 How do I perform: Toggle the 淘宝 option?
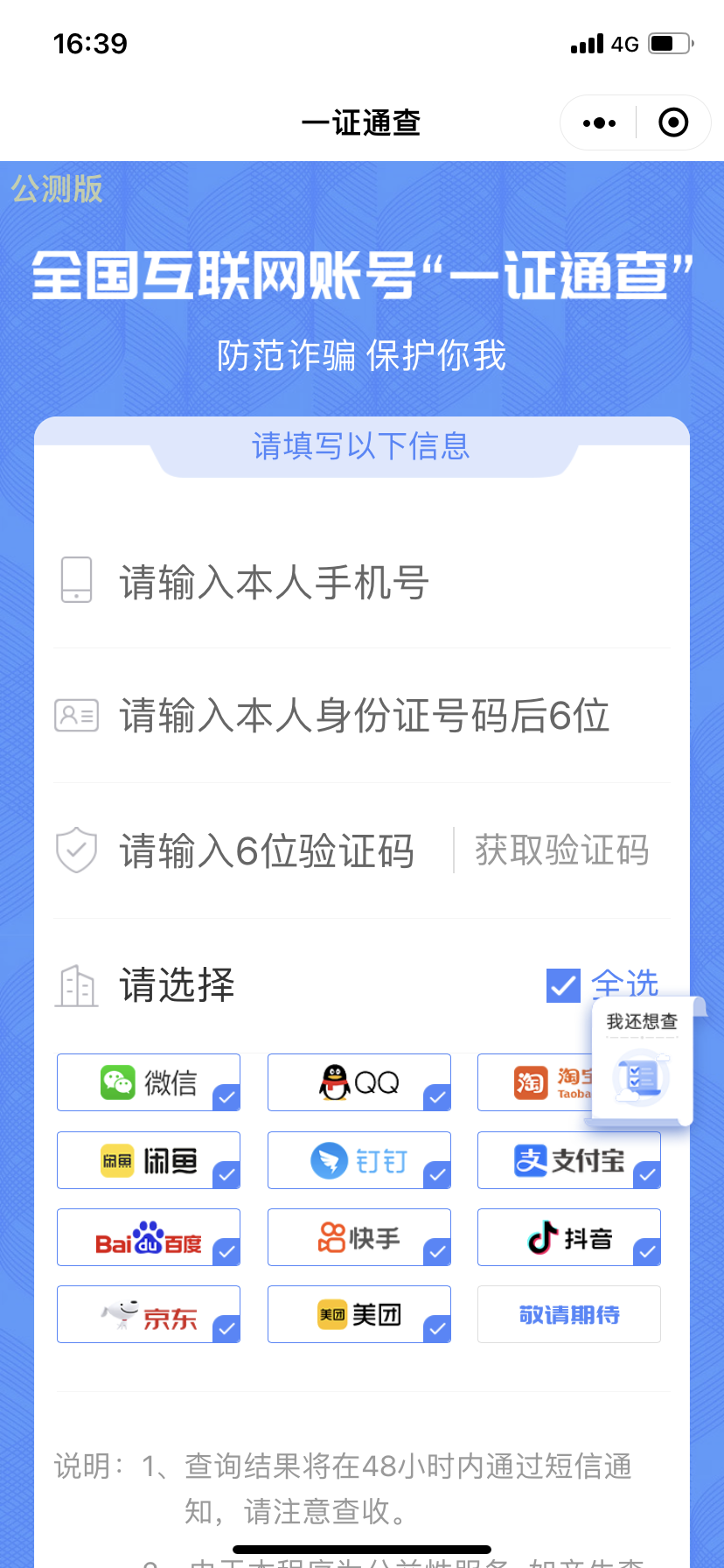click(x=535, y=1082)
